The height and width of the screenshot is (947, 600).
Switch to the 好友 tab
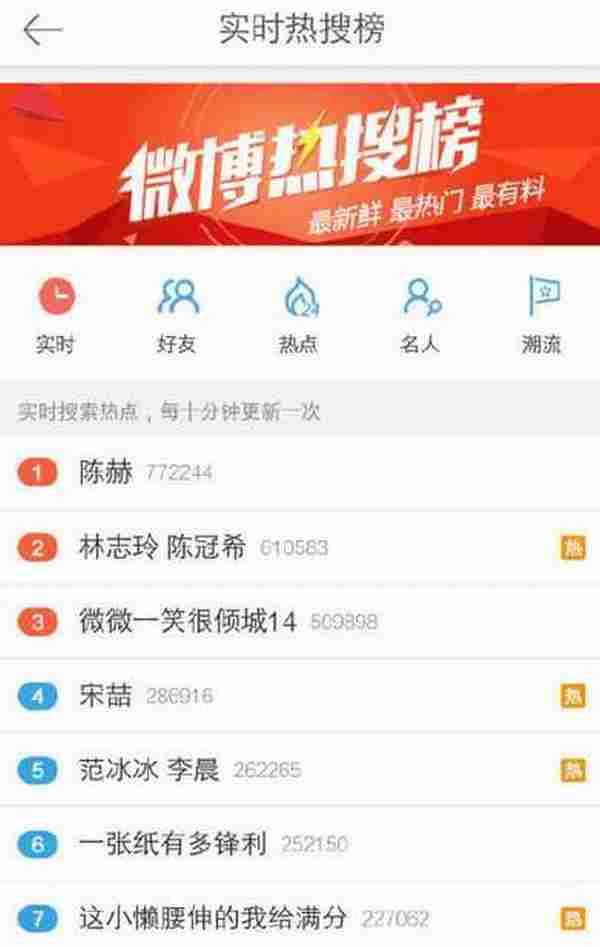[x=177, y=314]
